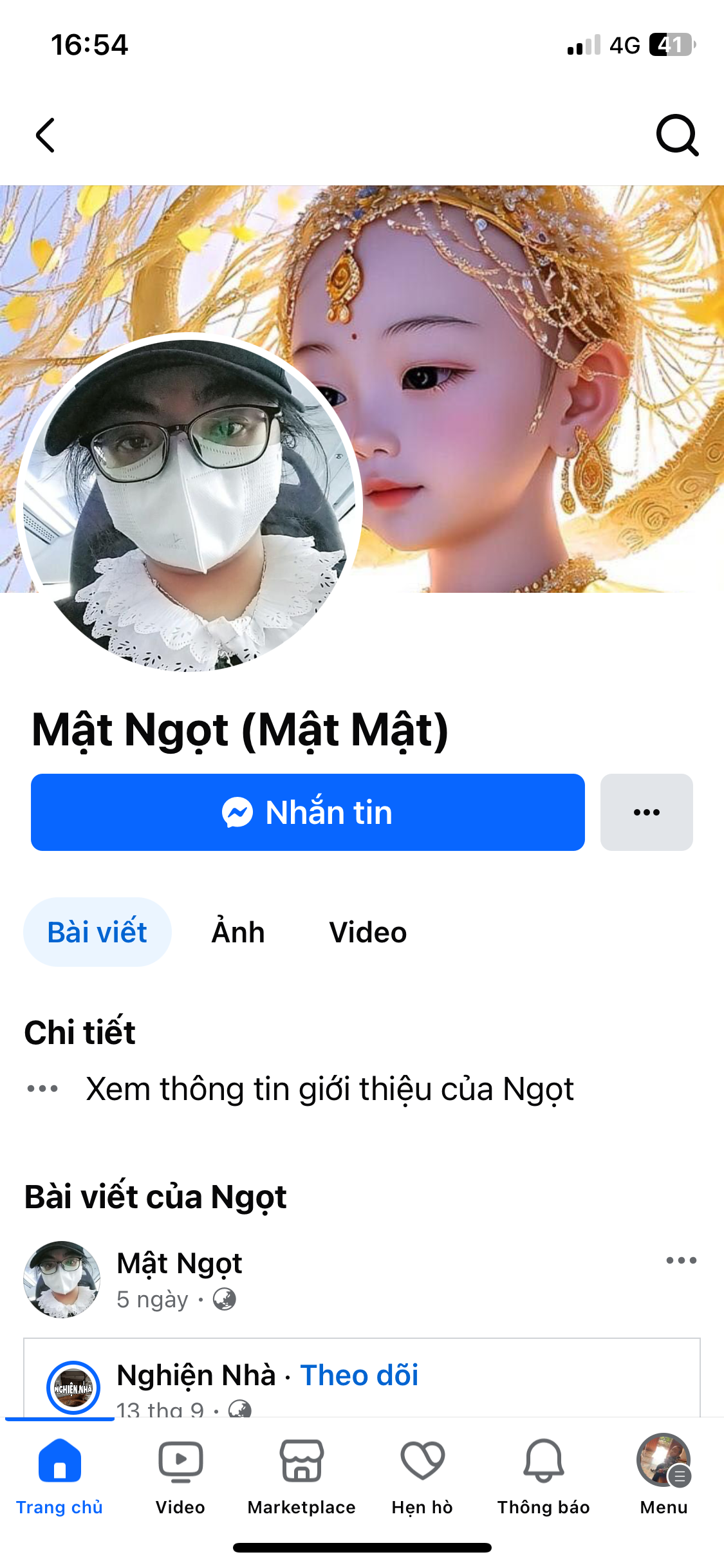Screen dimensions: 724x1568
Task: Select the Bài viết tab
Action: (x=97, y=932)
